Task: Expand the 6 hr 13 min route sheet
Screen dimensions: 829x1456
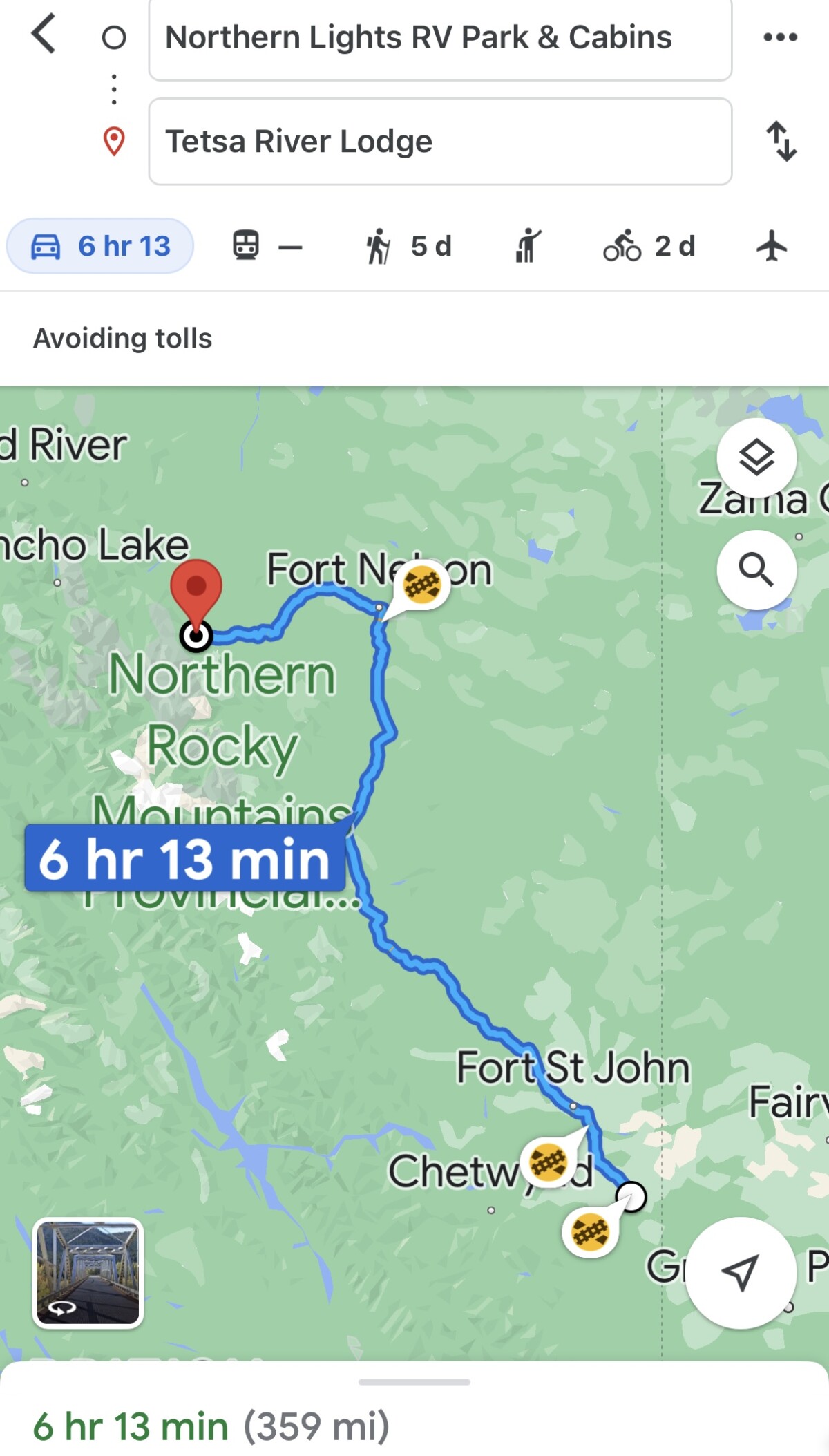Action: (414, 1410)
